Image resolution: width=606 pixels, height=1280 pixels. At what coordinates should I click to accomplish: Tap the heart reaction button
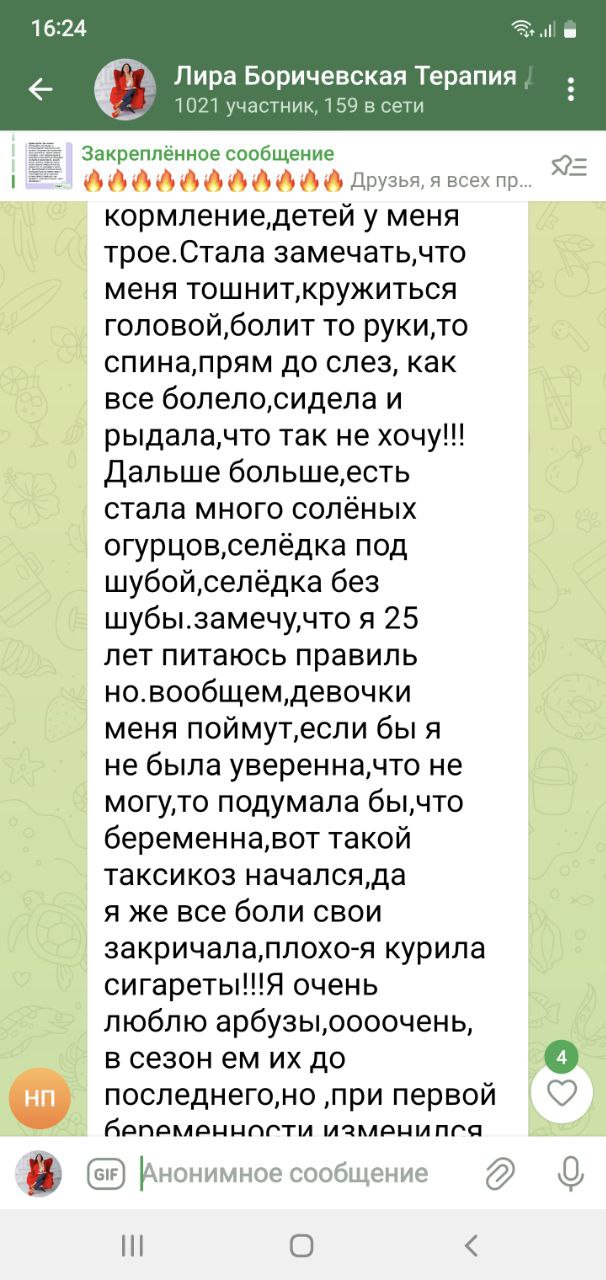pos(562,1093)
